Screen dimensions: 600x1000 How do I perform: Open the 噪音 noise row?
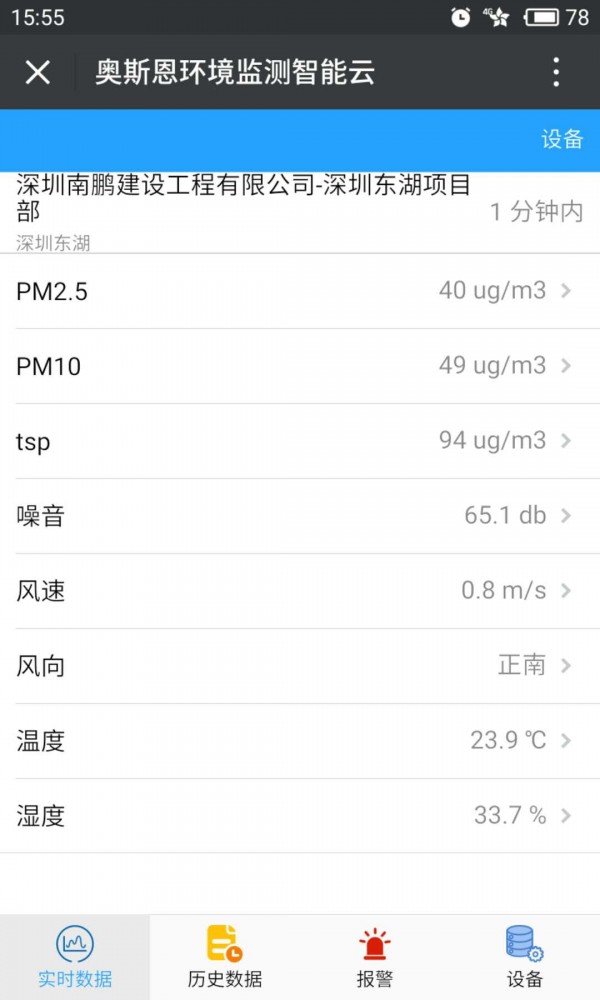point(300,516)
